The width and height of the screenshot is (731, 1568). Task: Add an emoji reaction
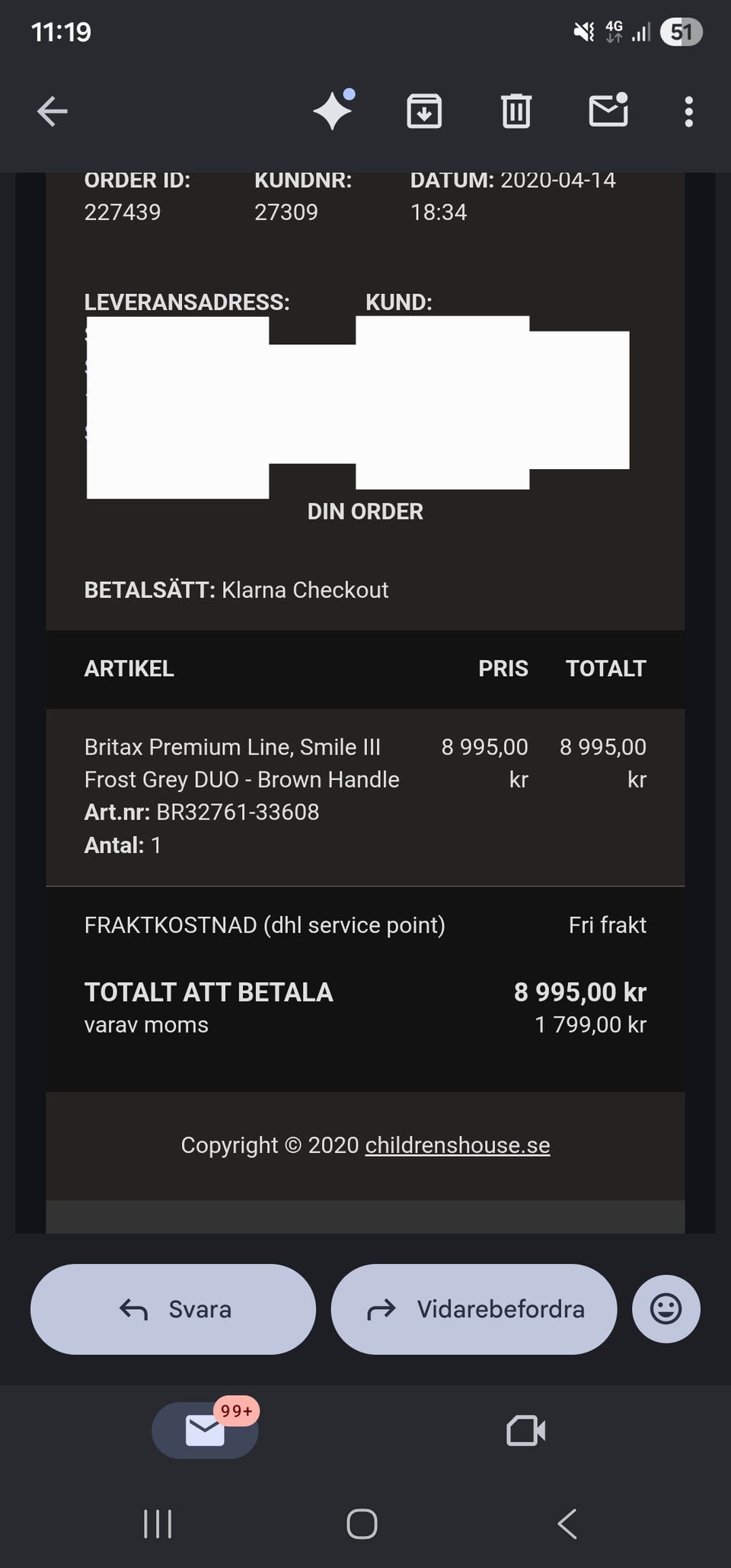coord(666,1309)
